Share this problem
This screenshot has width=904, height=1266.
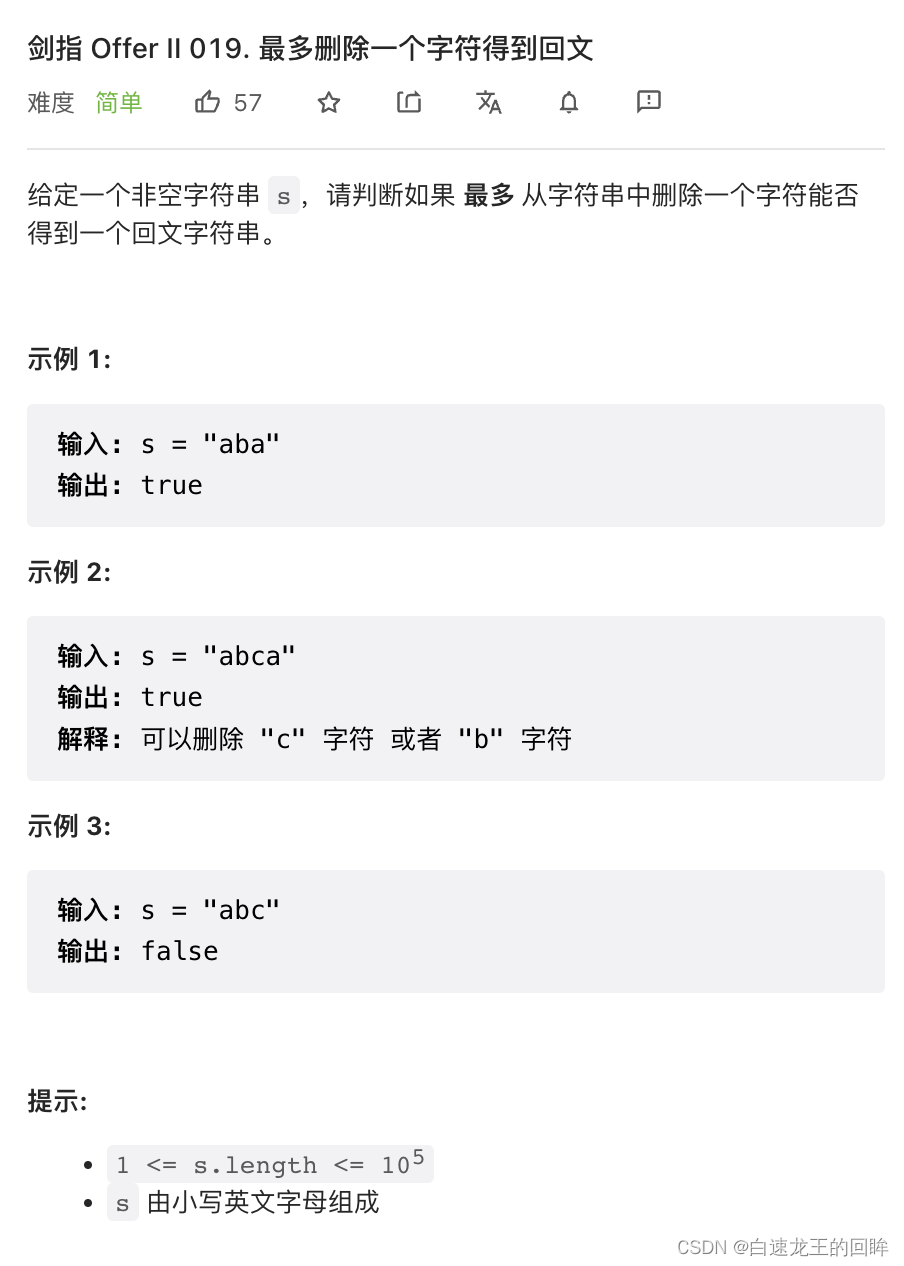[409, 102]
